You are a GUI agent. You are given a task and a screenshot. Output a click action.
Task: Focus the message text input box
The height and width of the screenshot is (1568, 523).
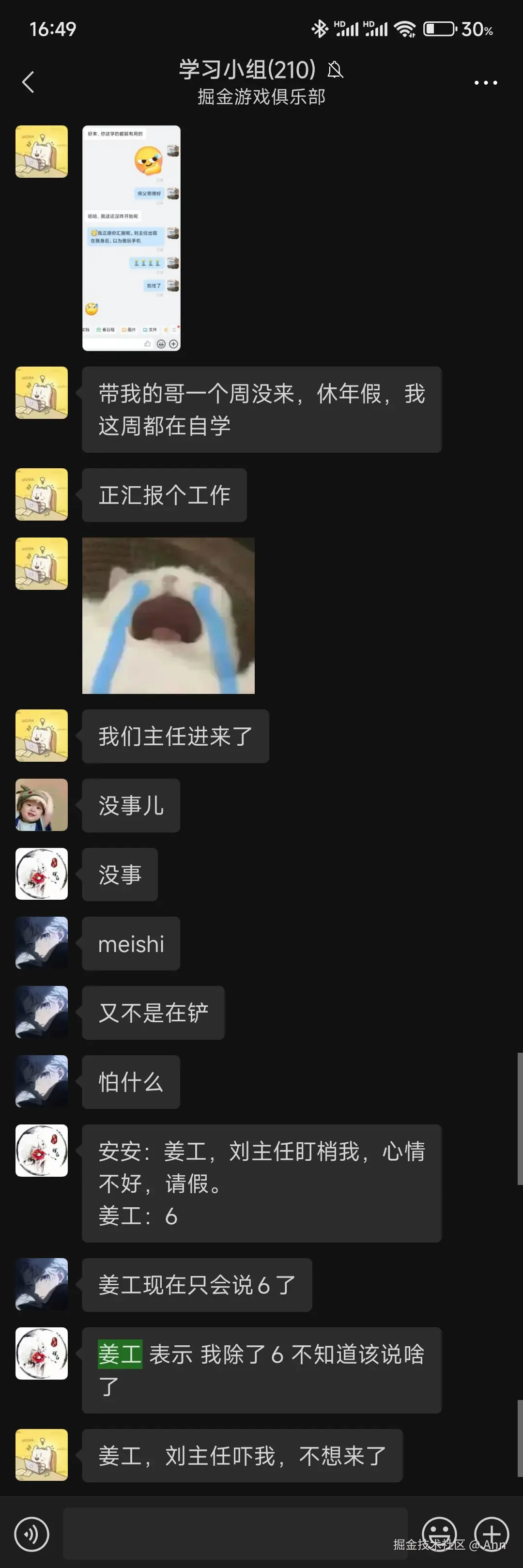click(235, 1534)
